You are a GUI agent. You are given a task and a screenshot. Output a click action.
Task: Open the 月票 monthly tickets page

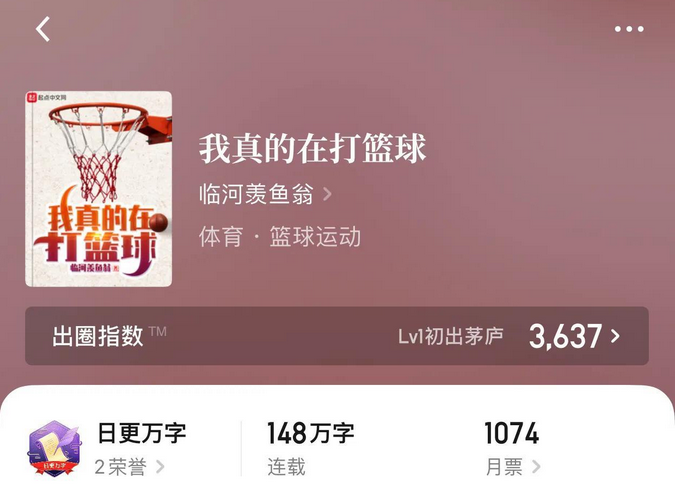[x=512, y=466]
